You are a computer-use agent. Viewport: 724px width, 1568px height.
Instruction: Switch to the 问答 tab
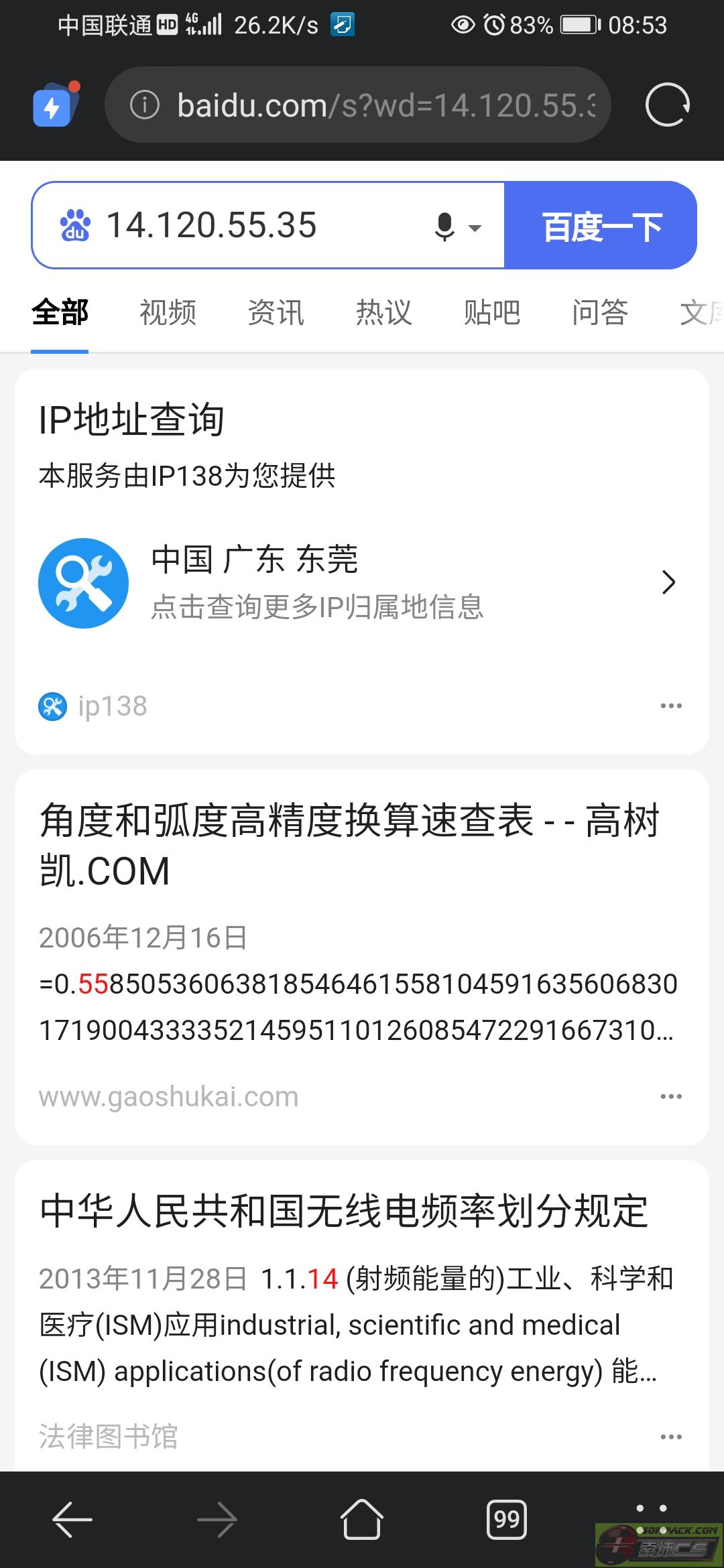600,312
